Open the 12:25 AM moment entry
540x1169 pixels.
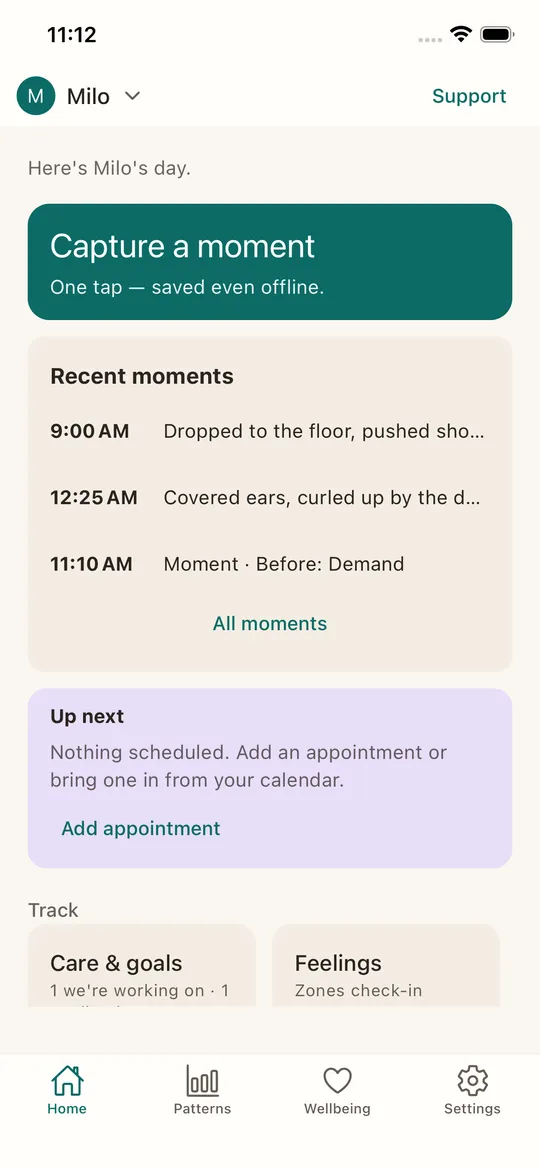[x=270, y=497]
